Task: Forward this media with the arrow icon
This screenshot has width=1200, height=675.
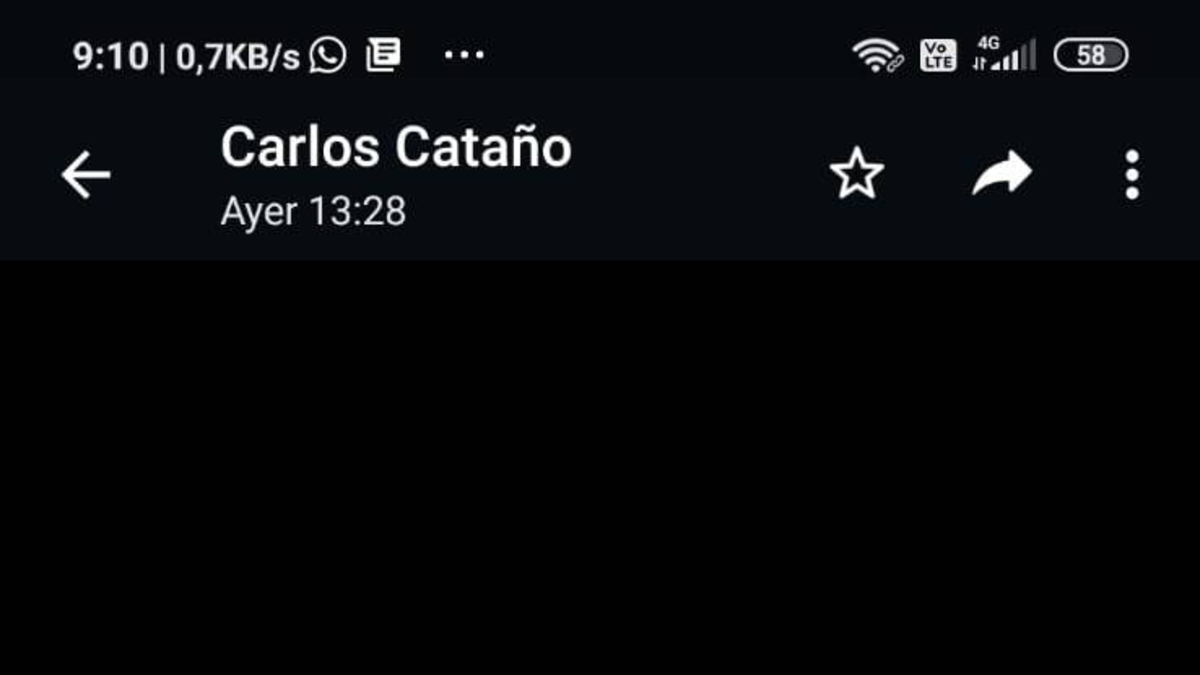Action: tap(1002, 174)
